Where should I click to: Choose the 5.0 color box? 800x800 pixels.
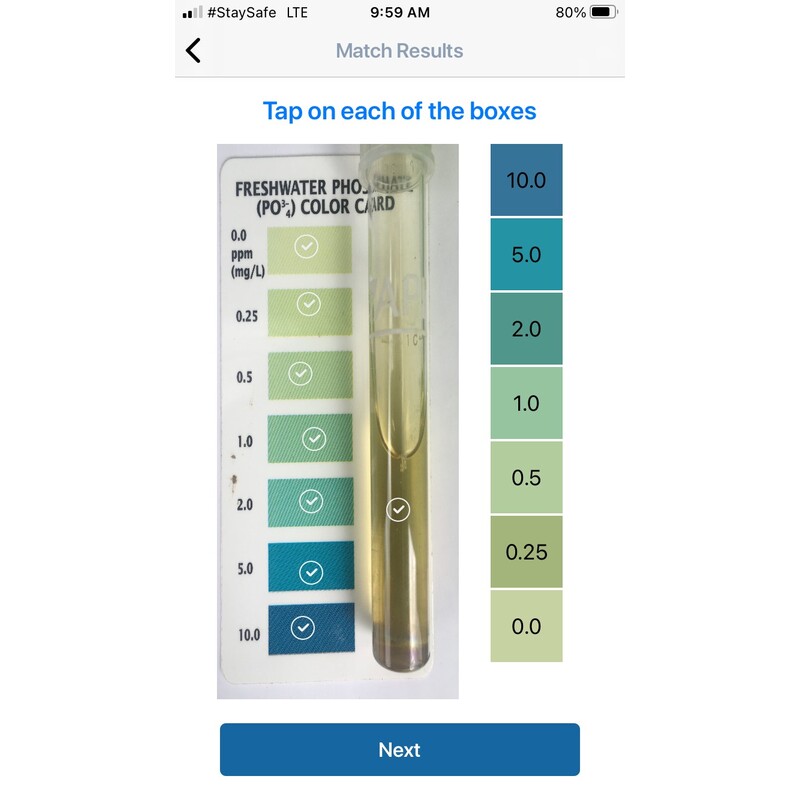click(x=526, y=255)
